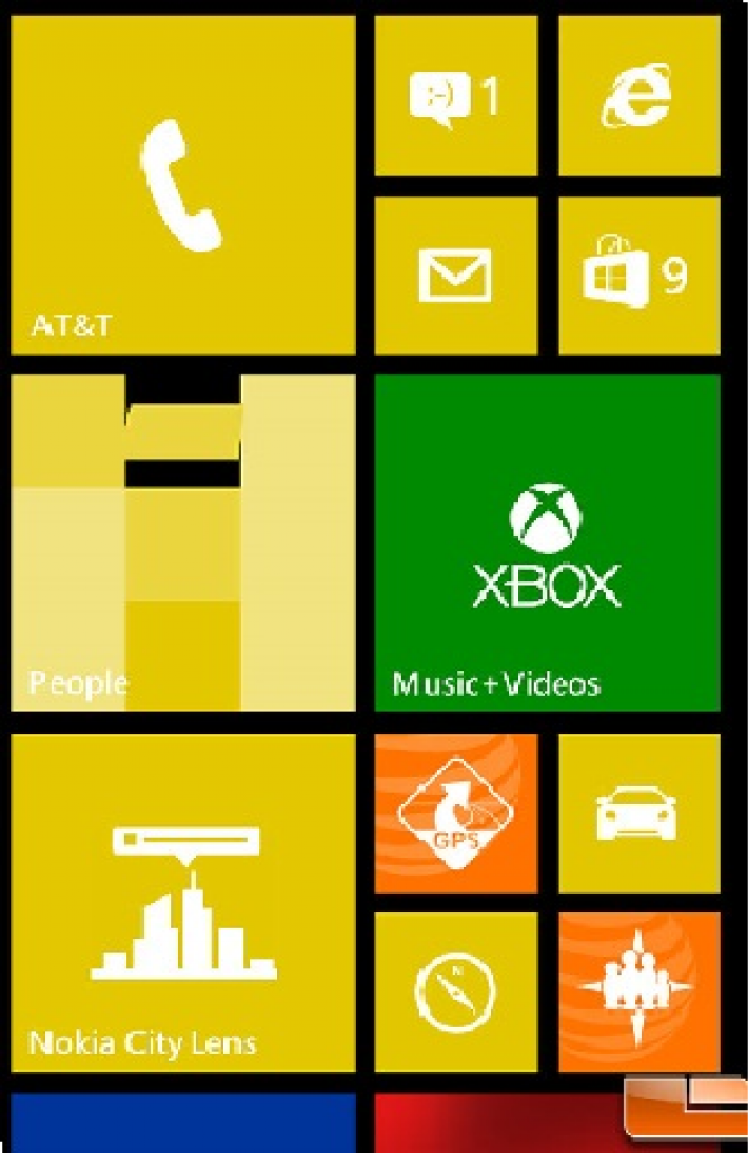The height and width of the screenshot is (1153, 750).
Task: Open the AT&T phone tile
Action: [183, 185]
